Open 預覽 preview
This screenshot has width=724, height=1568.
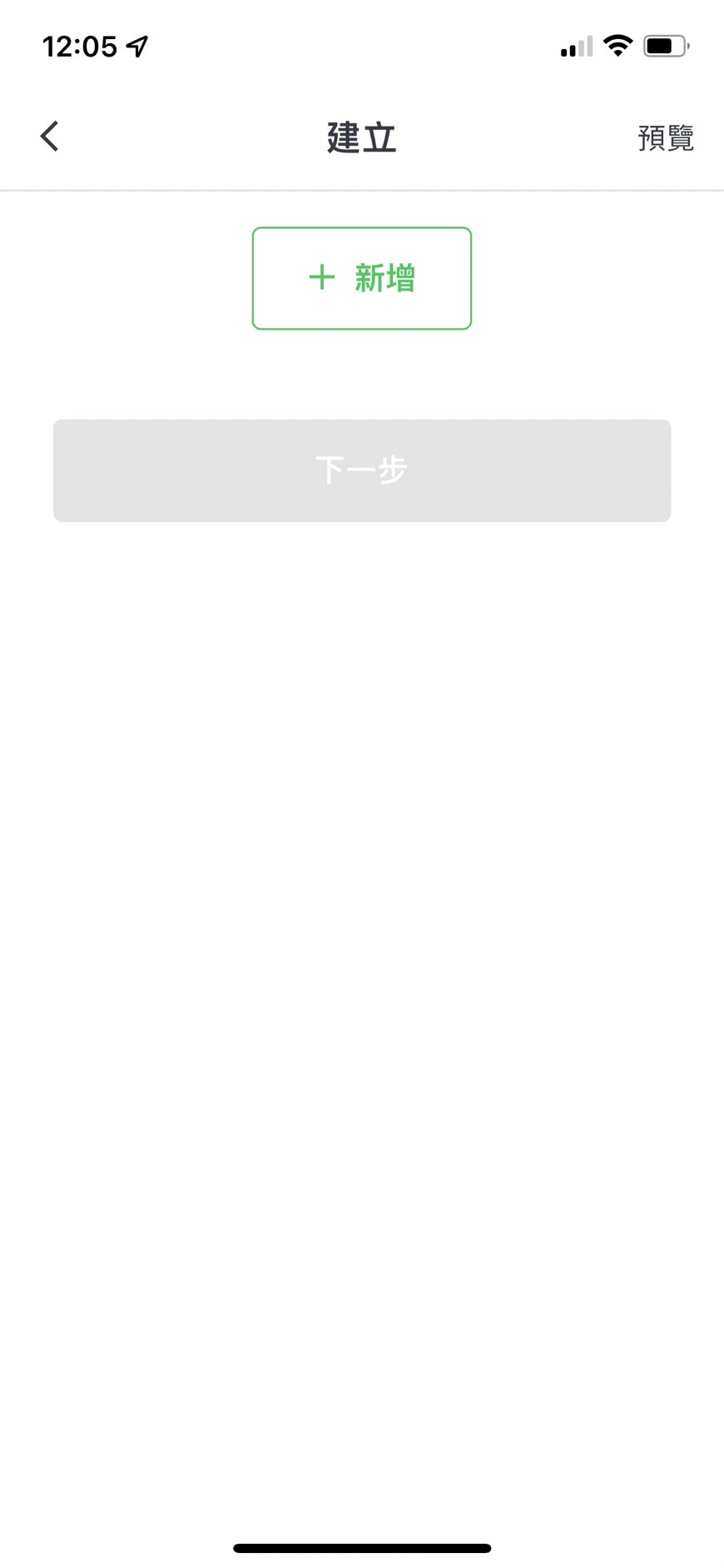click(x=665, y=138)
